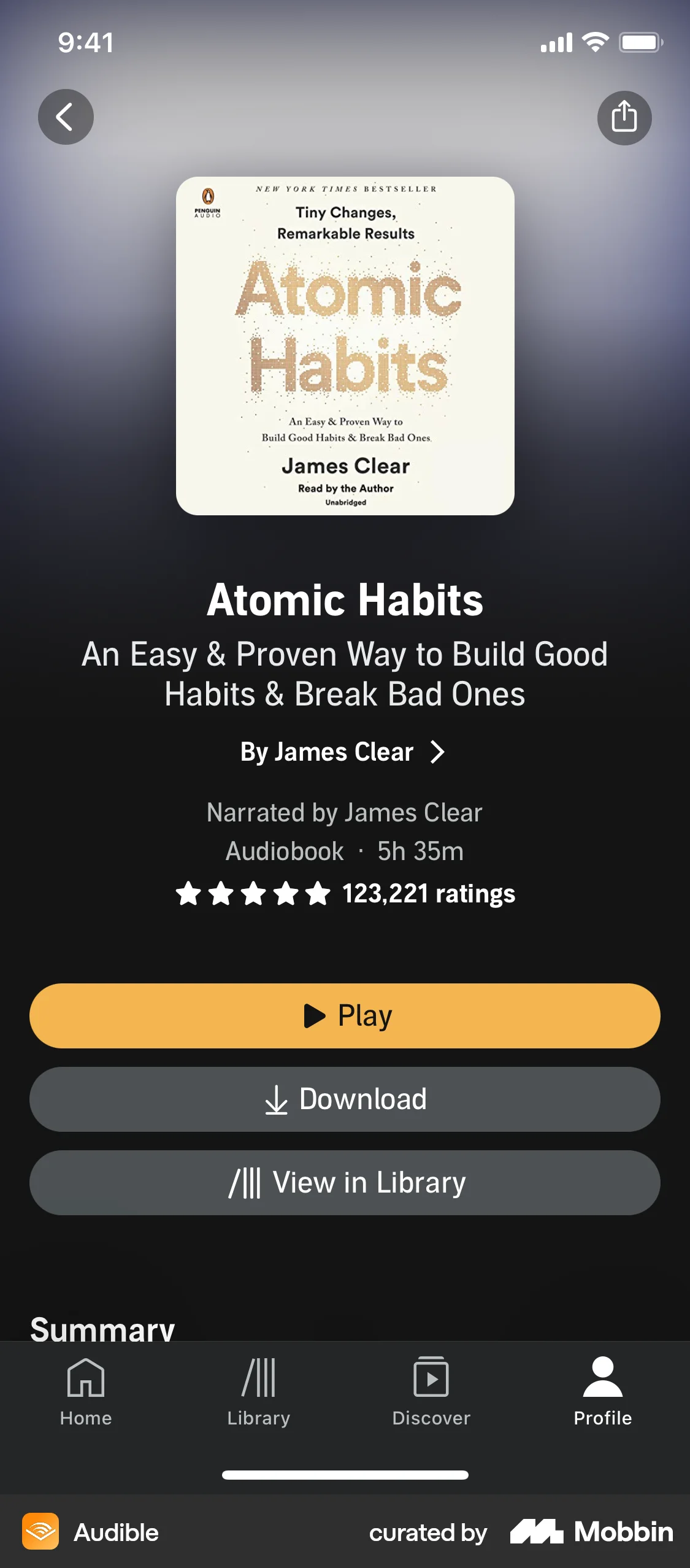Tap the Narrated by James Clear text

click(345, 811)
